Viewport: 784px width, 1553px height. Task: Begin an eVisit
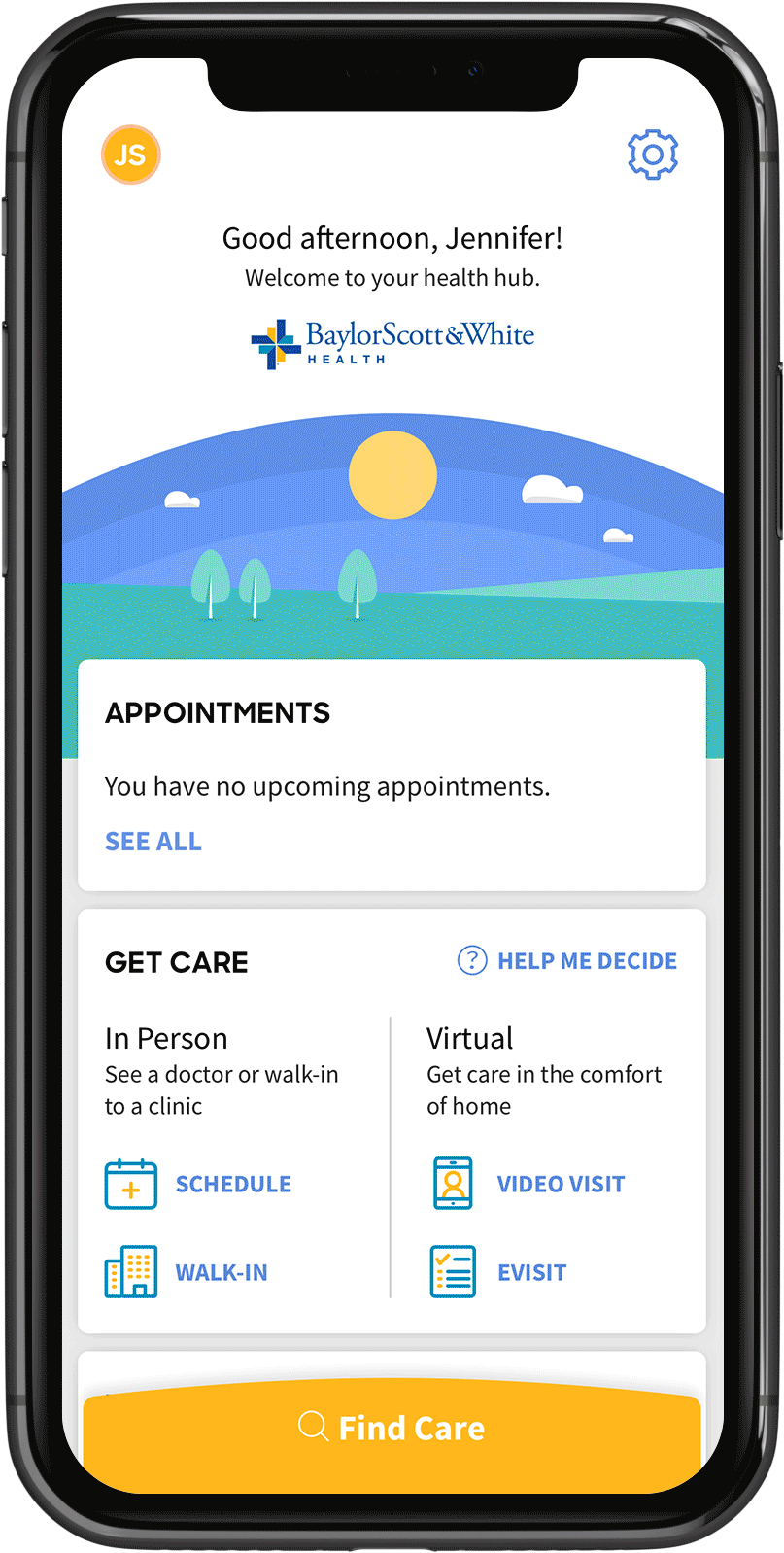(x=497, y=1272)
